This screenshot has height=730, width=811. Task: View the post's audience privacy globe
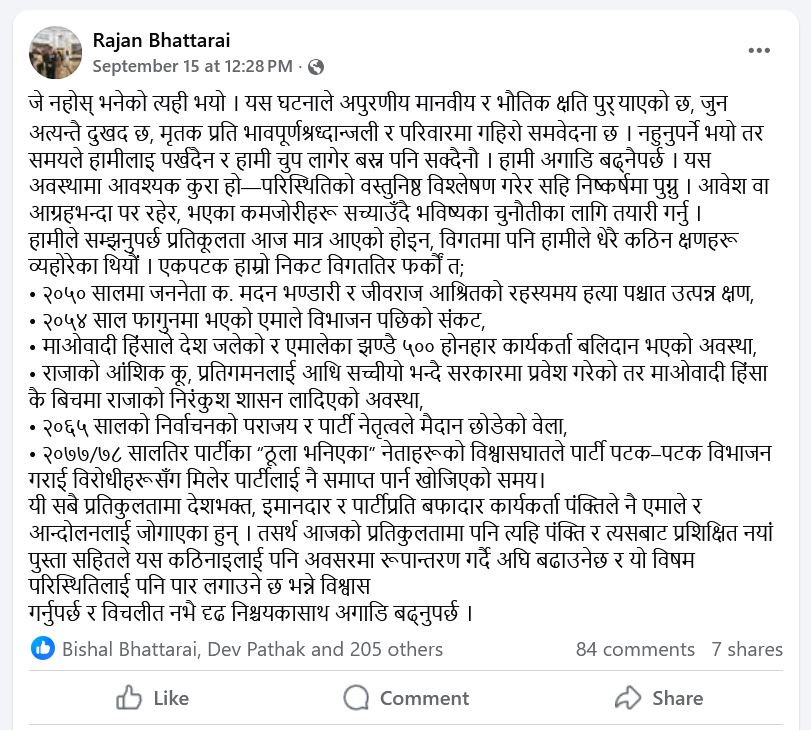(317, 67)
